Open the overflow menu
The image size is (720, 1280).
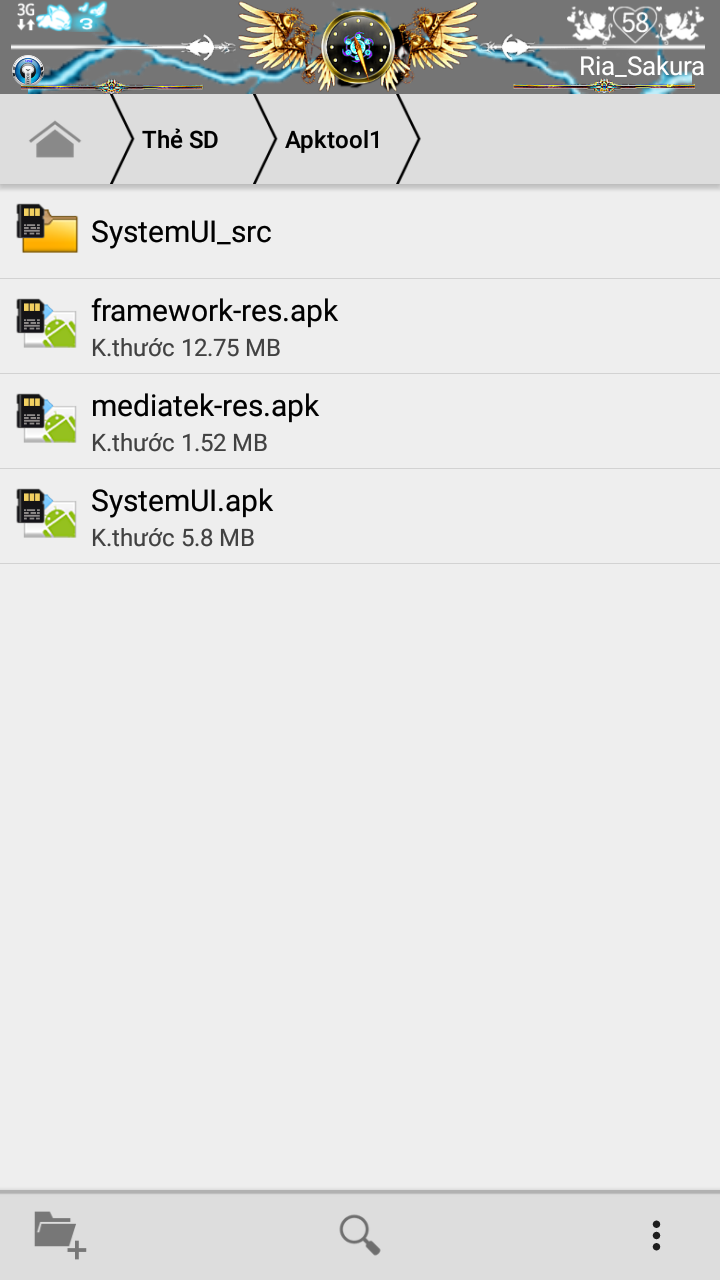656,1234
